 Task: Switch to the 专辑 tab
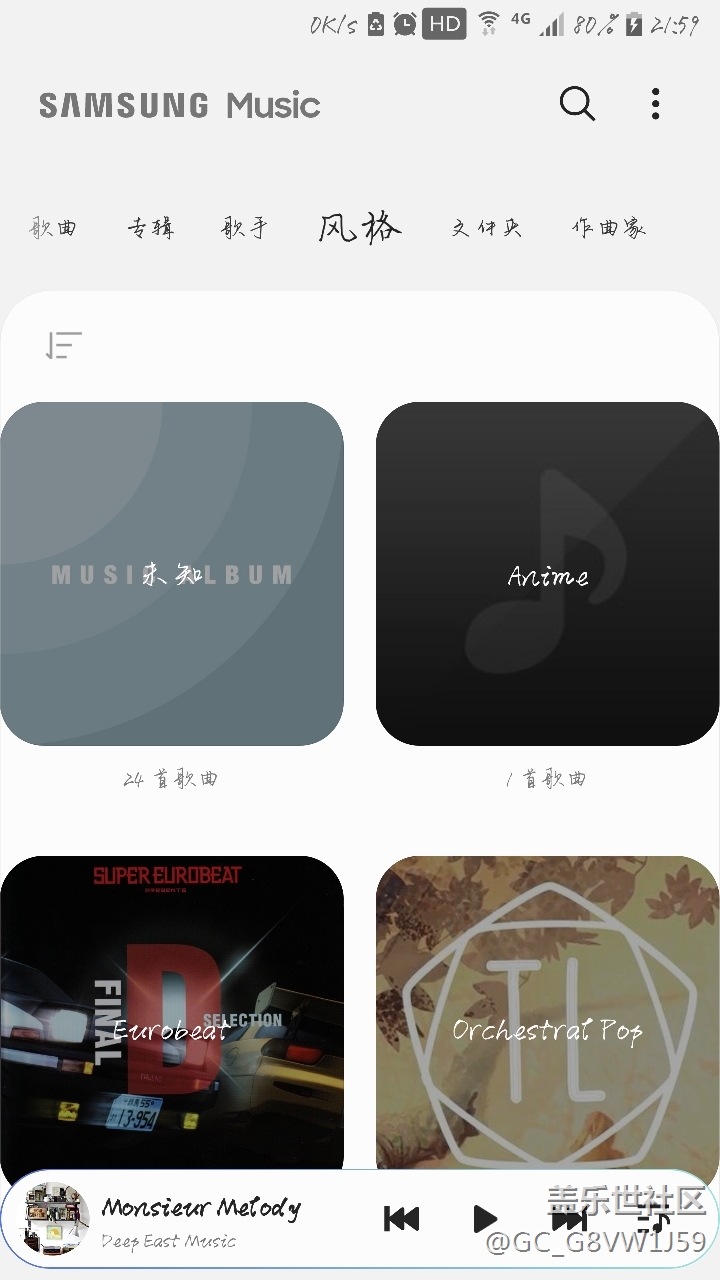151,228
